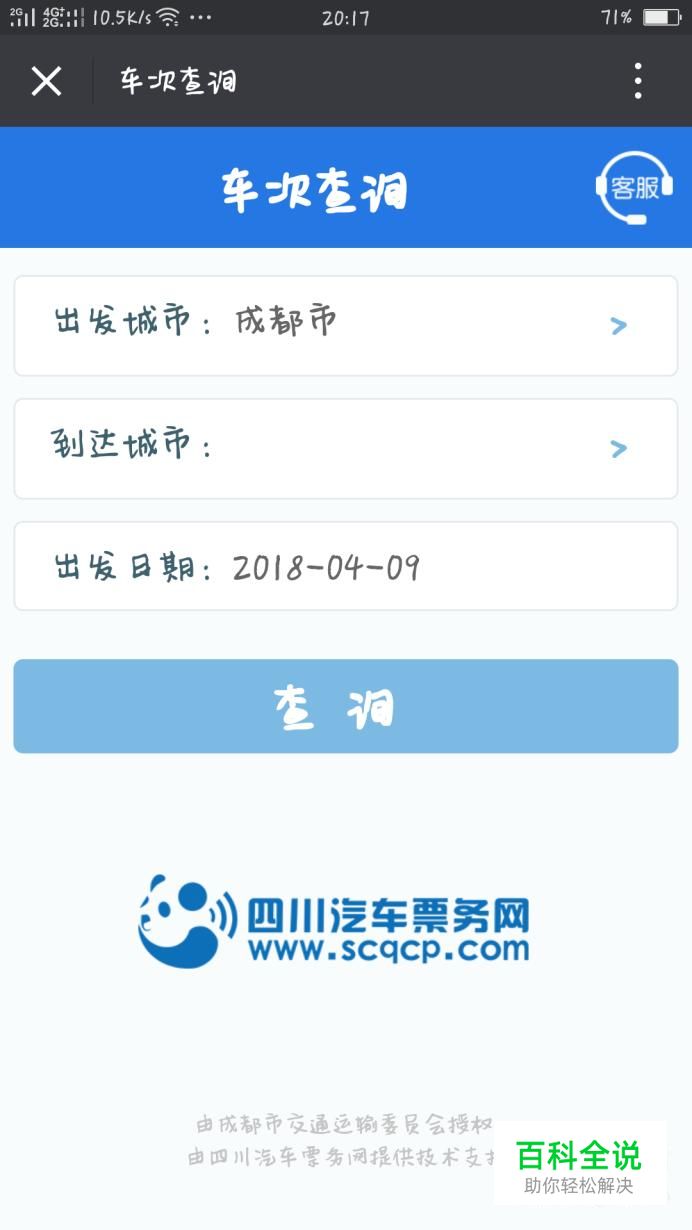Pick the 出发日期 departure date
The height and width of the screenshot is (1230, 692).
[345, 567]
